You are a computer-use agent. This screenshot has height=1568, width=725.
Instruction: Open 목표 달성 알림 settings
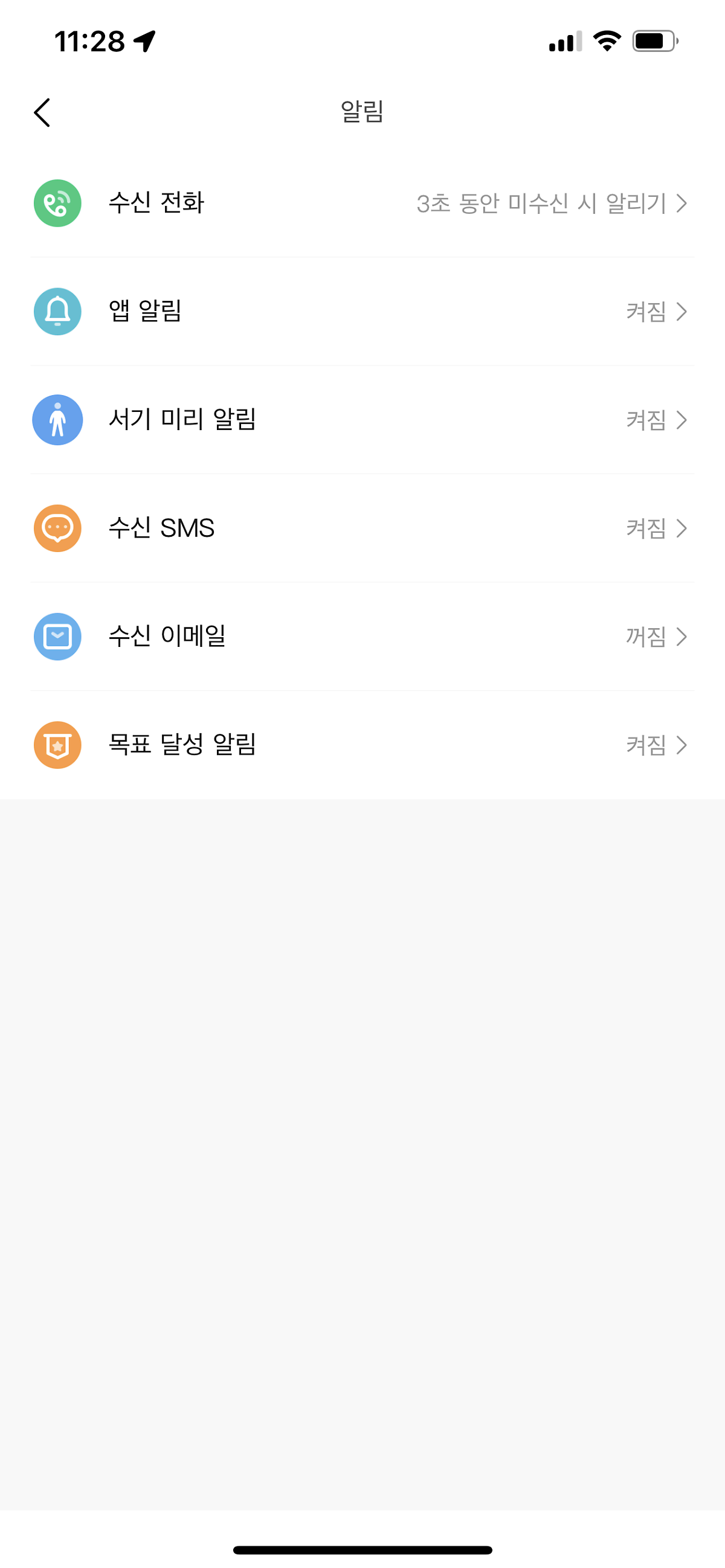362,745
